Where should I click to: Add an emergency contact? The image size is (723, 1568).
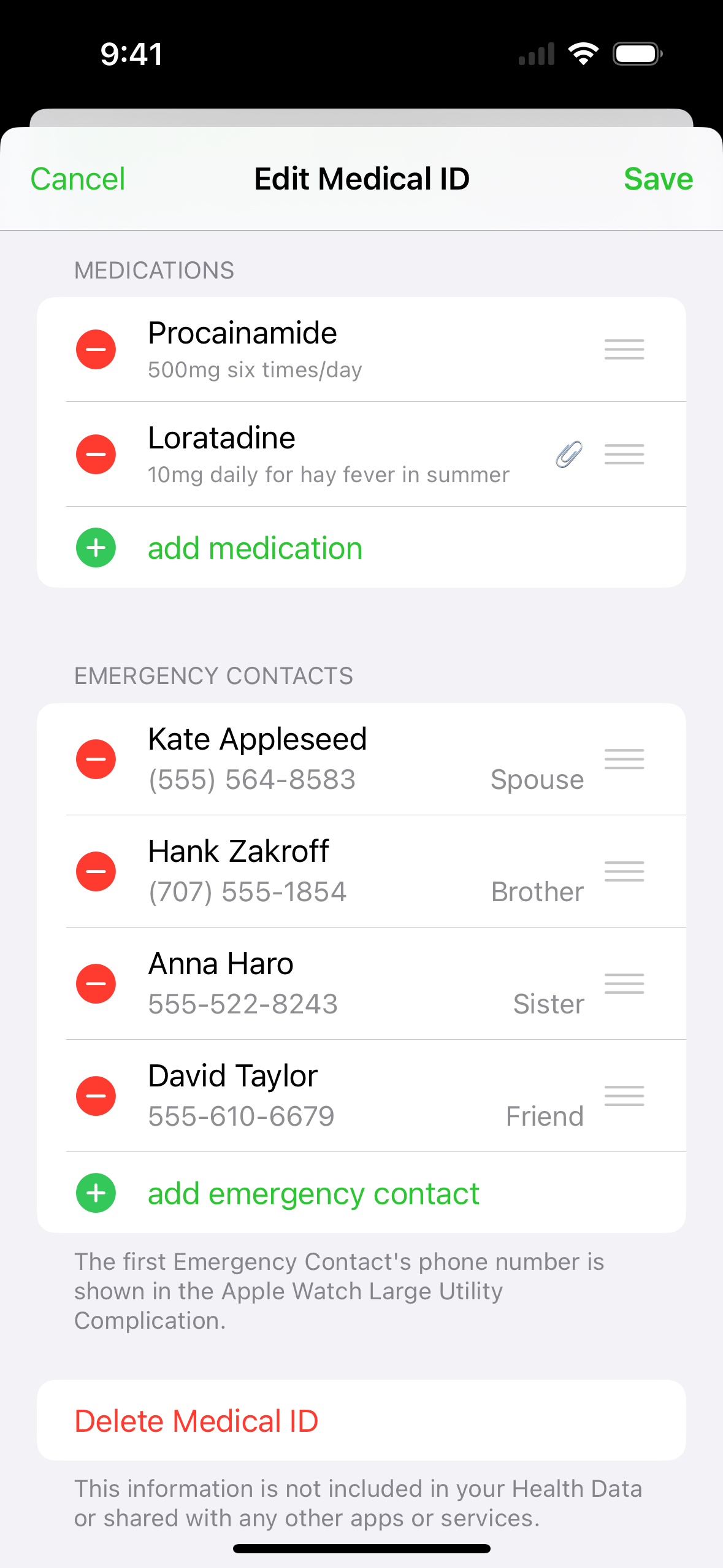pyautogui.click(x=313, y=1194)
